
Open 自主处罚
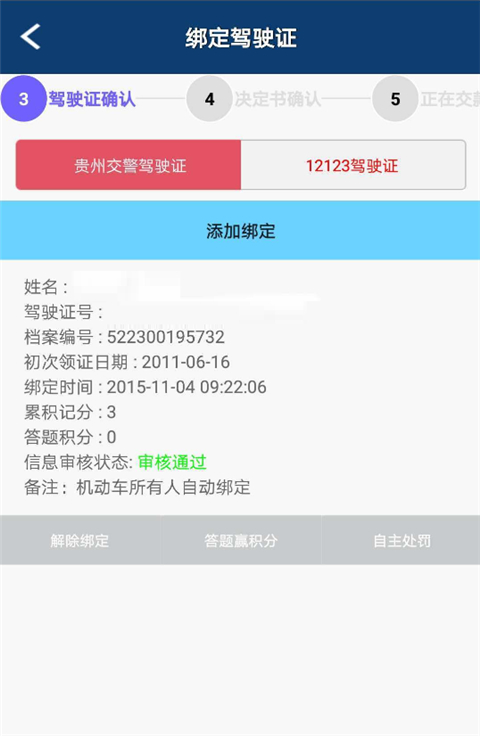(x=401, y=540)
